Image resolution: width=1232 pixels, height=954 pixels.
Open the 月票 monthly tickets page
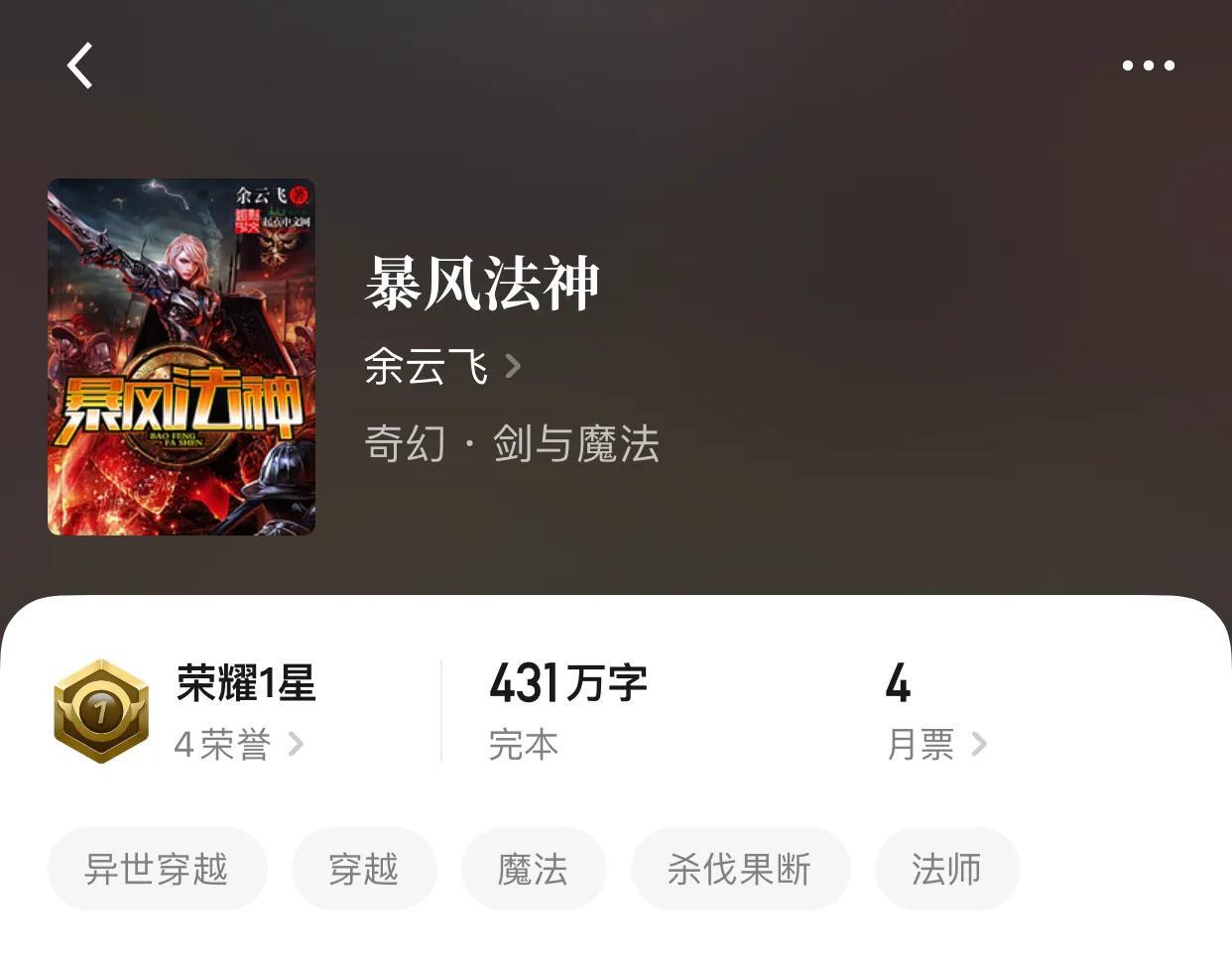pyautogui.click(x=935, y=744)
